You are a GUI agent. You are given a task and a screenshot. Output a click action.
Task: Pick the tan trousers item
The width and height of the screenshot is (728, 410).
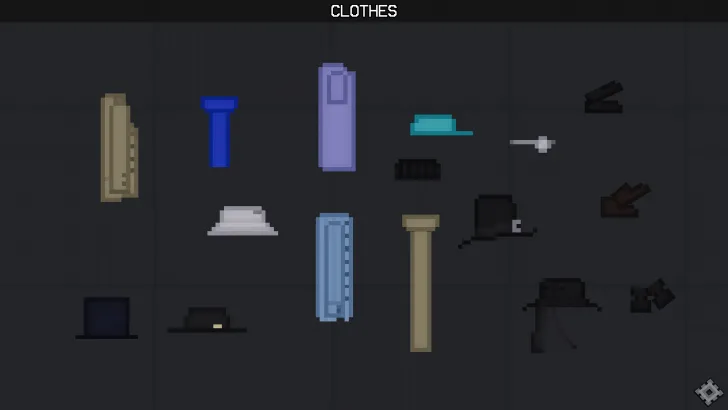421,282
